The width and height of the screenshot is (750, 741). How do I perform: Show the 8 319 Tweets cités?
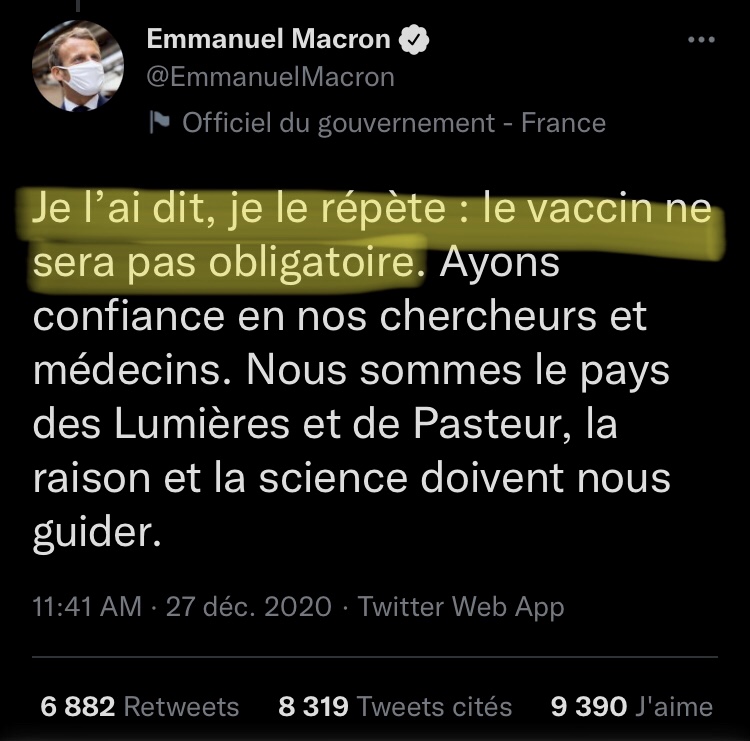[395, 707]
